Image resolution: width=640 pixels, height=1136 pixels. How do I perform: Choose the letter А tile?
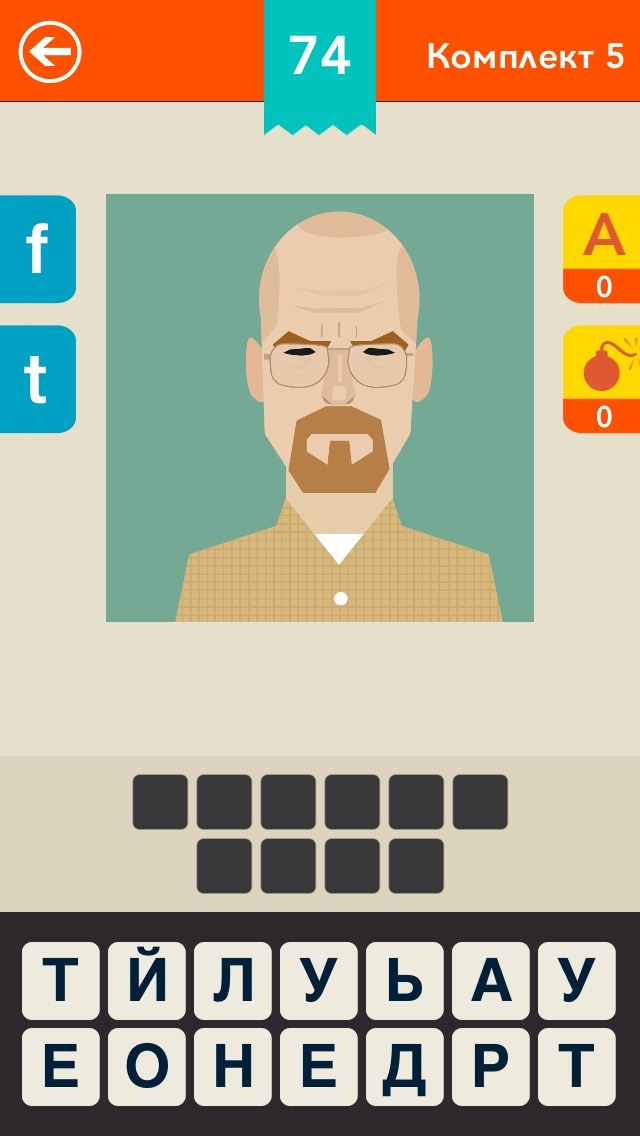pos(491,980)
